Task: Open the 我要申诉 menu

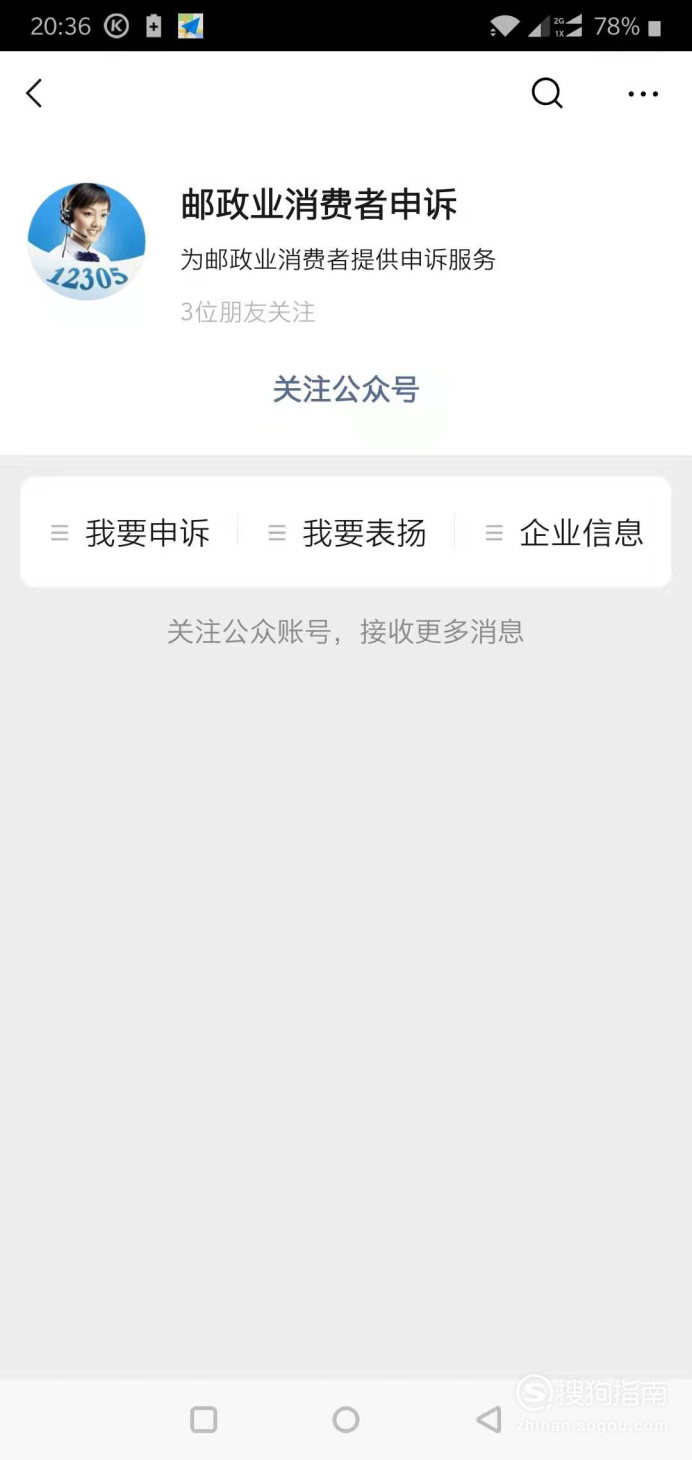Action: pyautogui.click(x=130, y=533)
